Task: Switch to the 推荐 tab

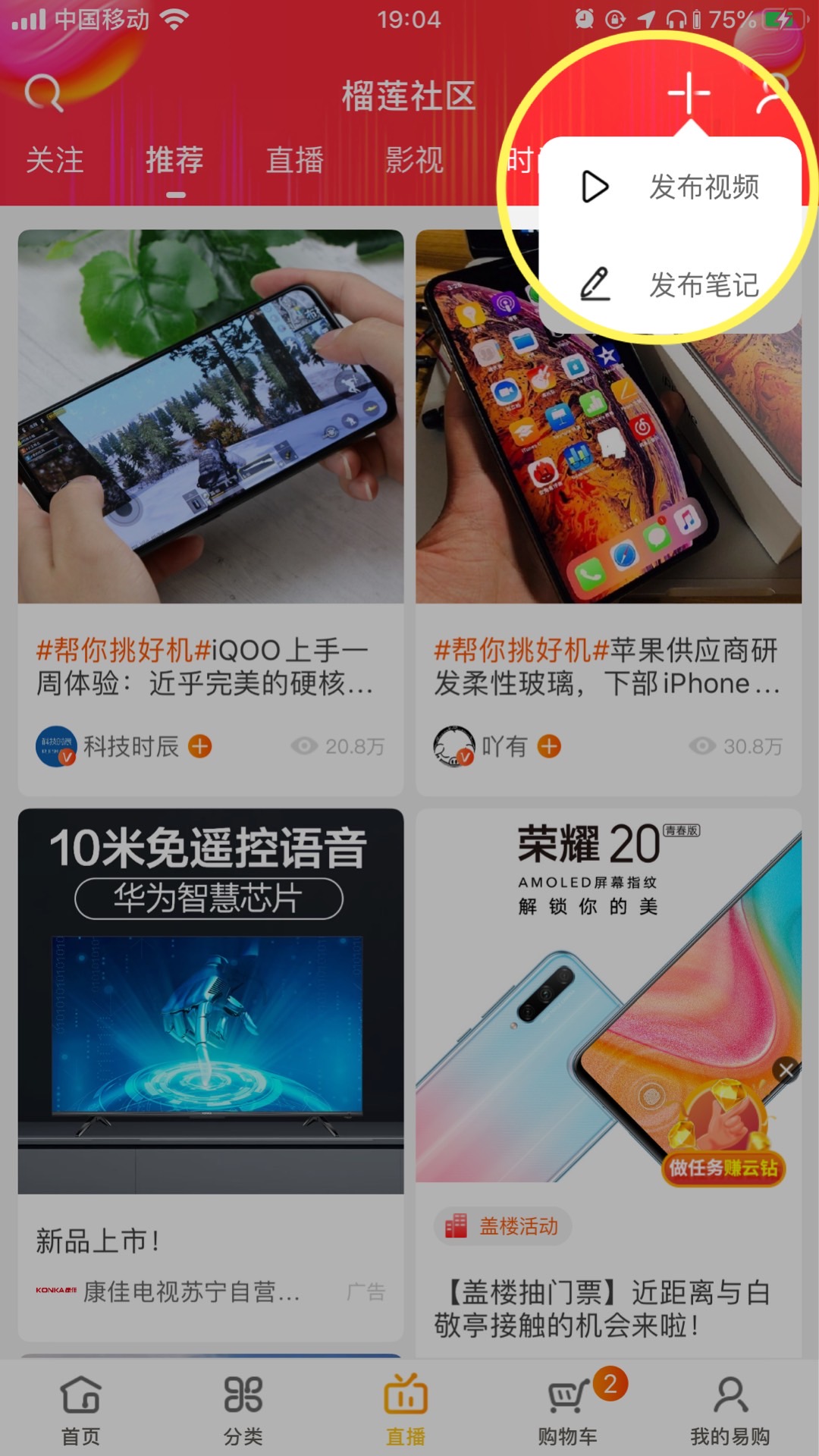Action: coord(175,160)
